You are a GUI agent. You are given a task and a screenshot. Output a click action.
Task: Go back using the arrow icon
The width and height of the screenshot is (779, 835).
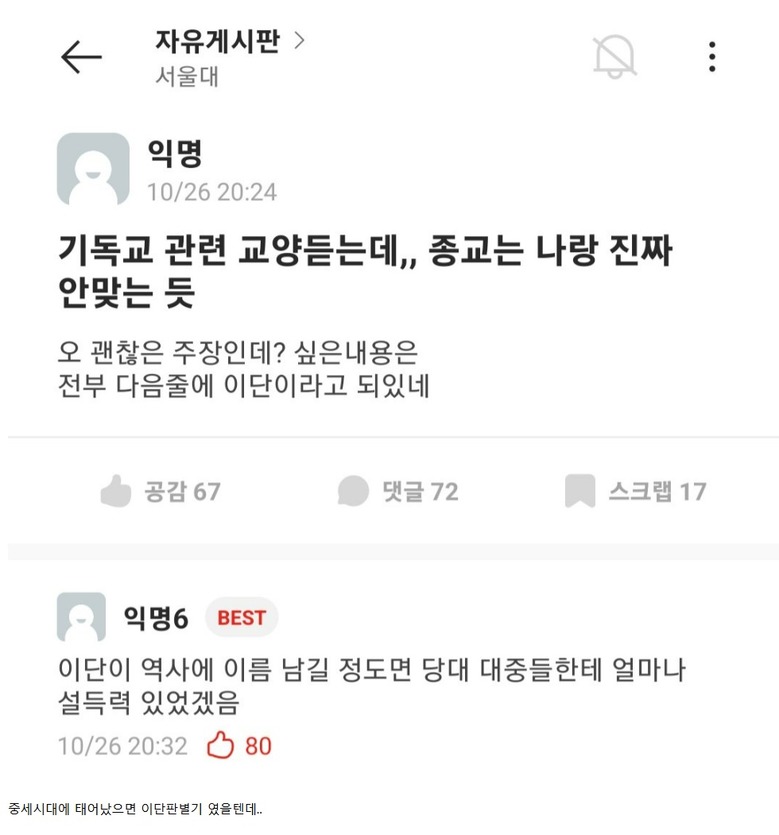pyautogui.click(x=81, y=57)
